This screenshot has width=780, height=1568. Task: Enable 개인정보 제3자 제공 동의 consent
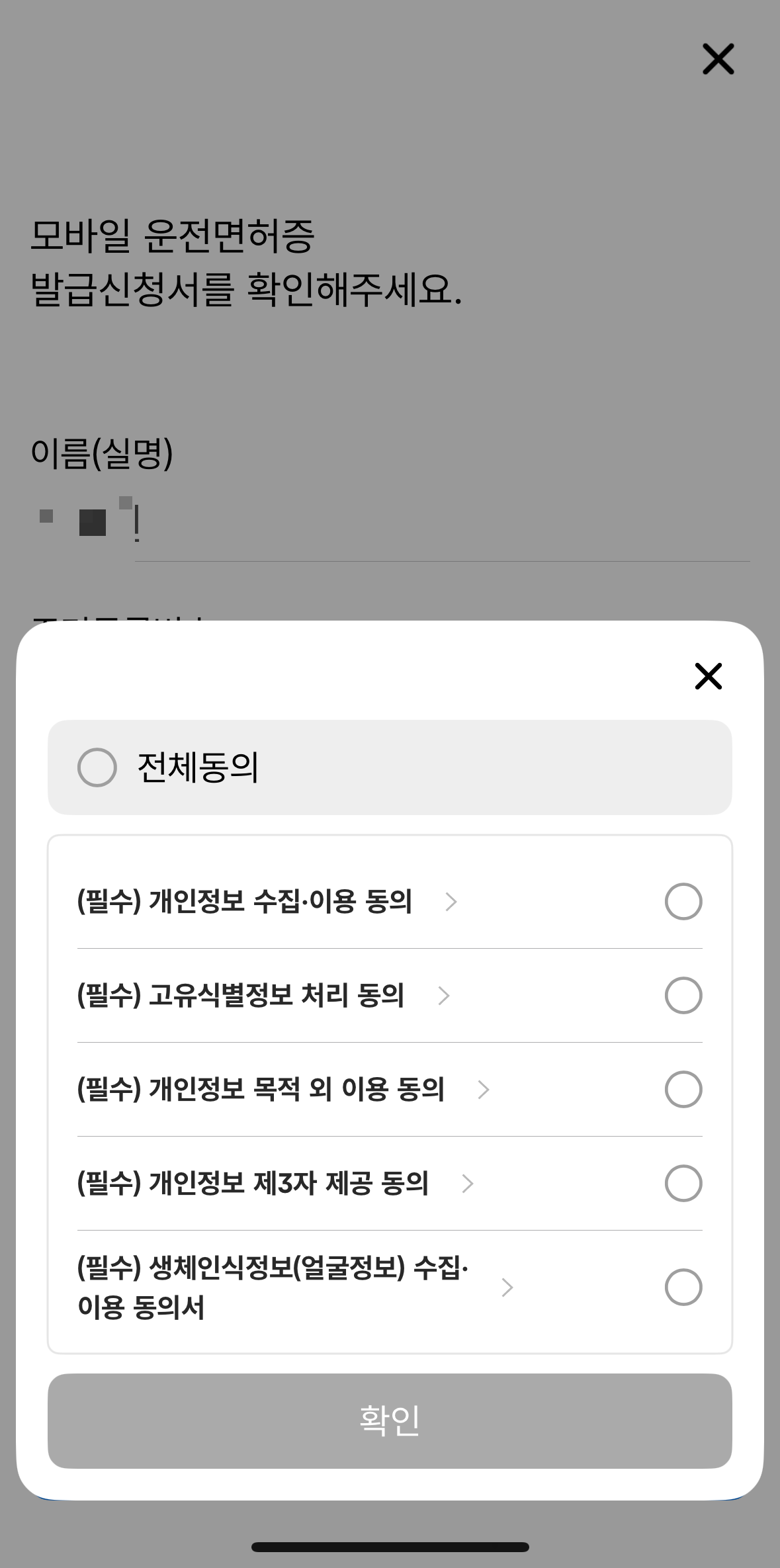(683, 1184)
